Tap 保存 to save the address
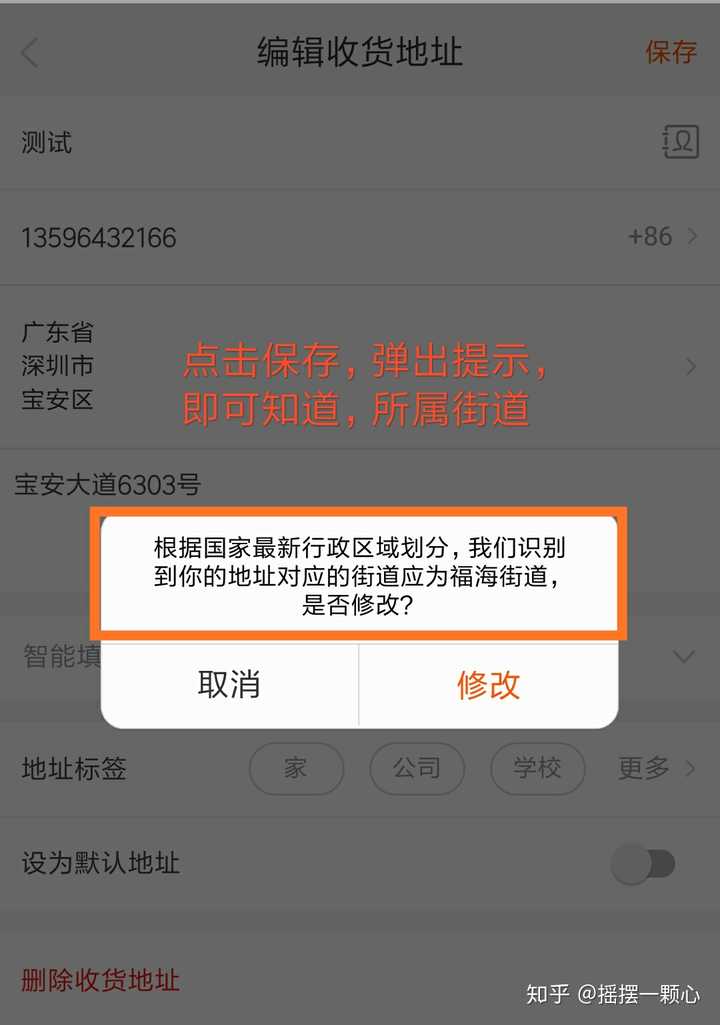720x1025 pixels. (670, 52)
